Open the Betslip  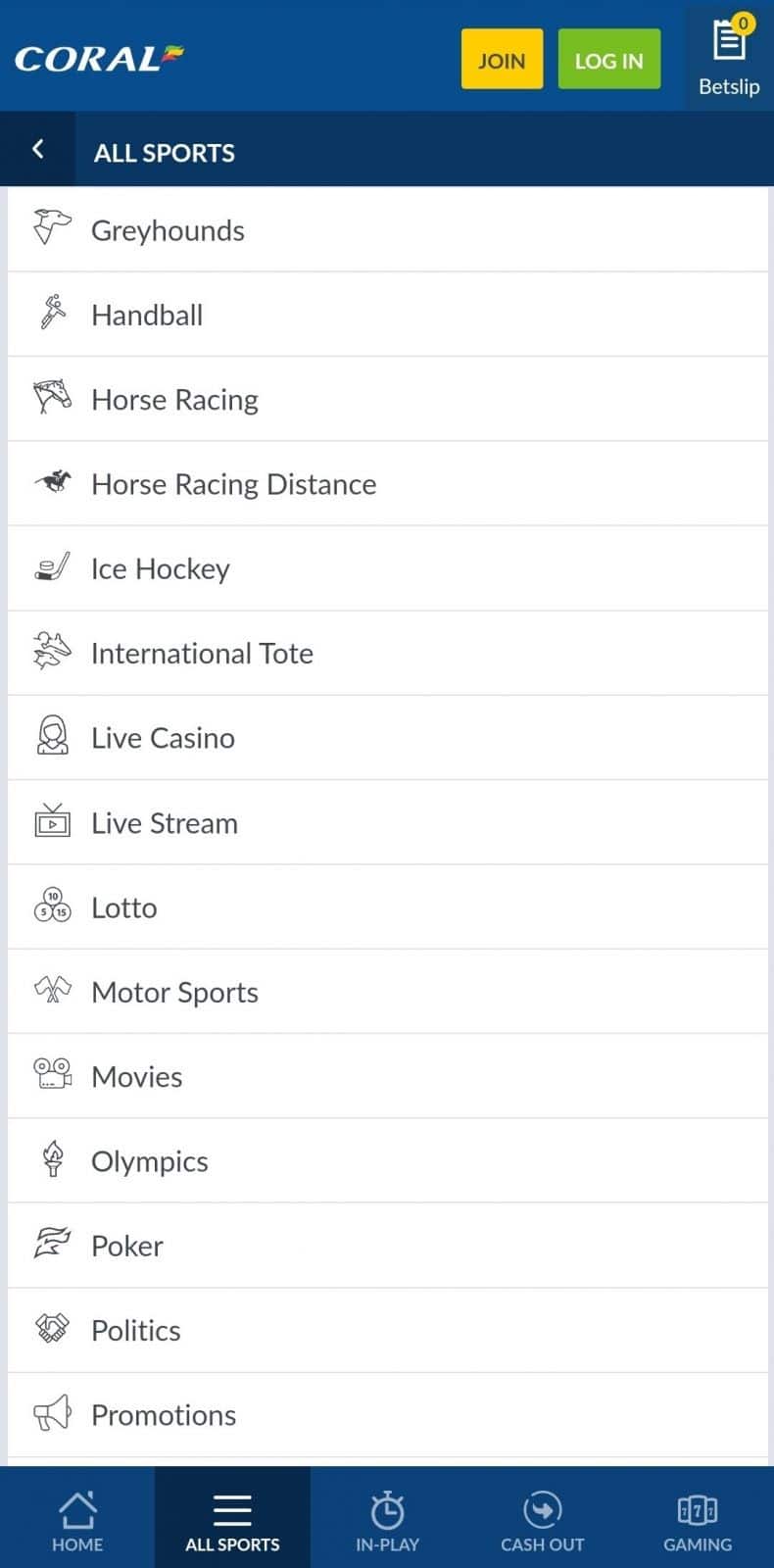pos(728,58)
